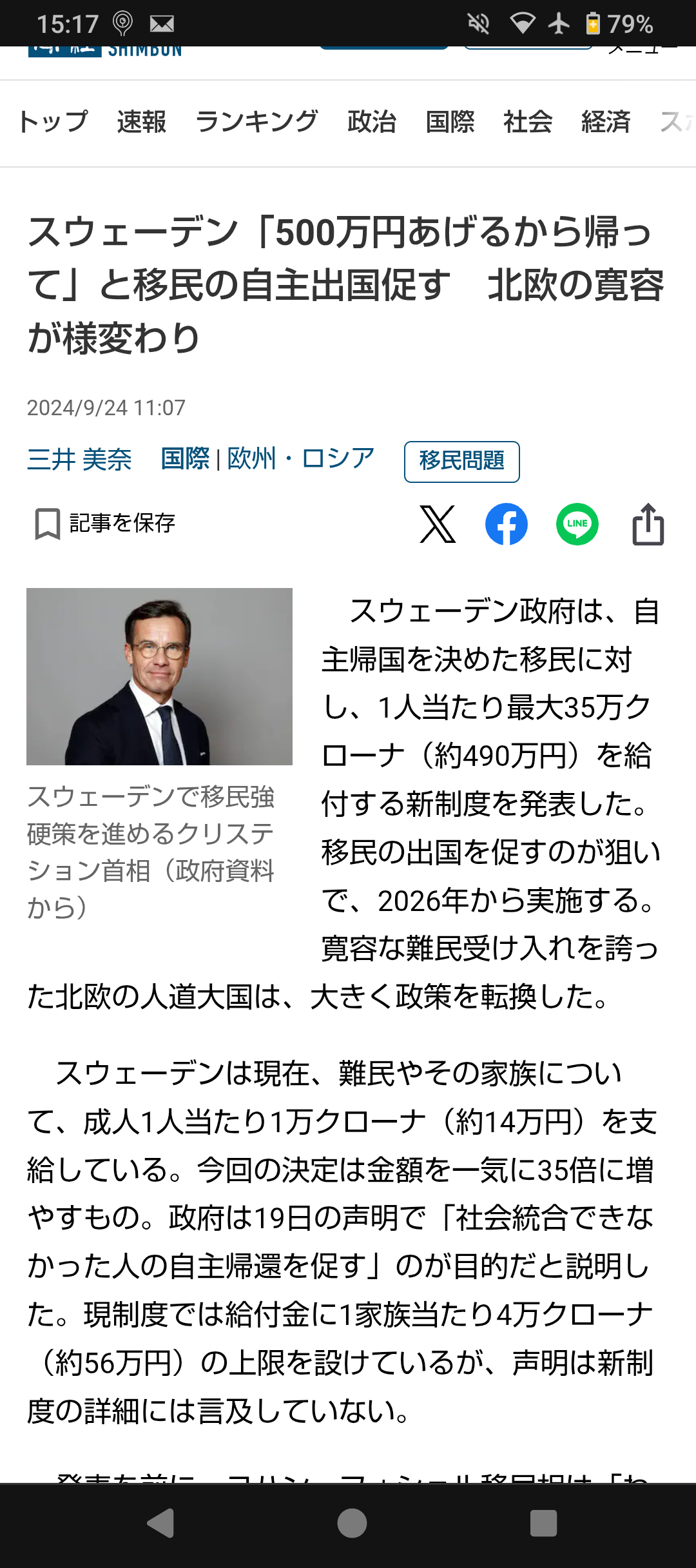Select the 政治 tab

point(372,122)
